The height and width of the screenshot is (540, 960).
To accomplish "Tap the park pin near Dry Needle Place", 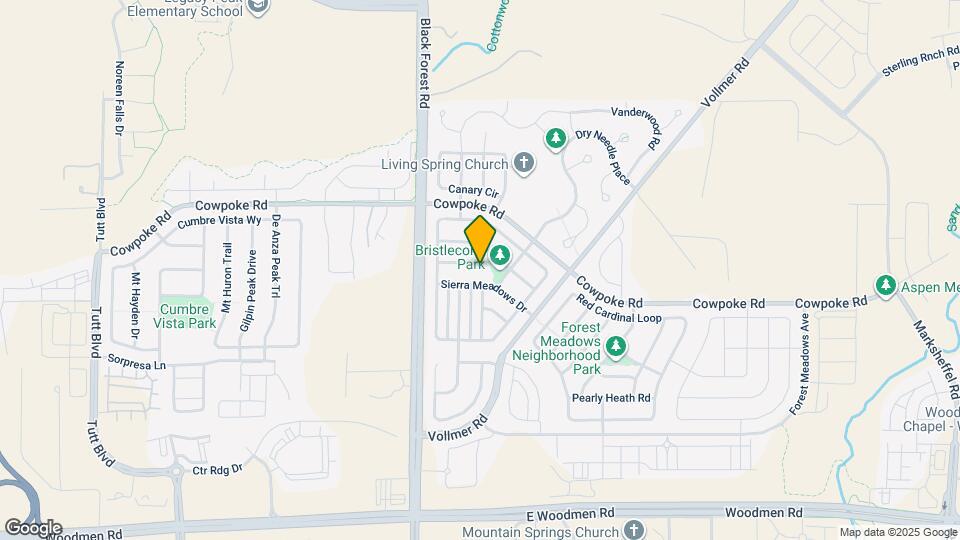I will (x=556, y=139).
